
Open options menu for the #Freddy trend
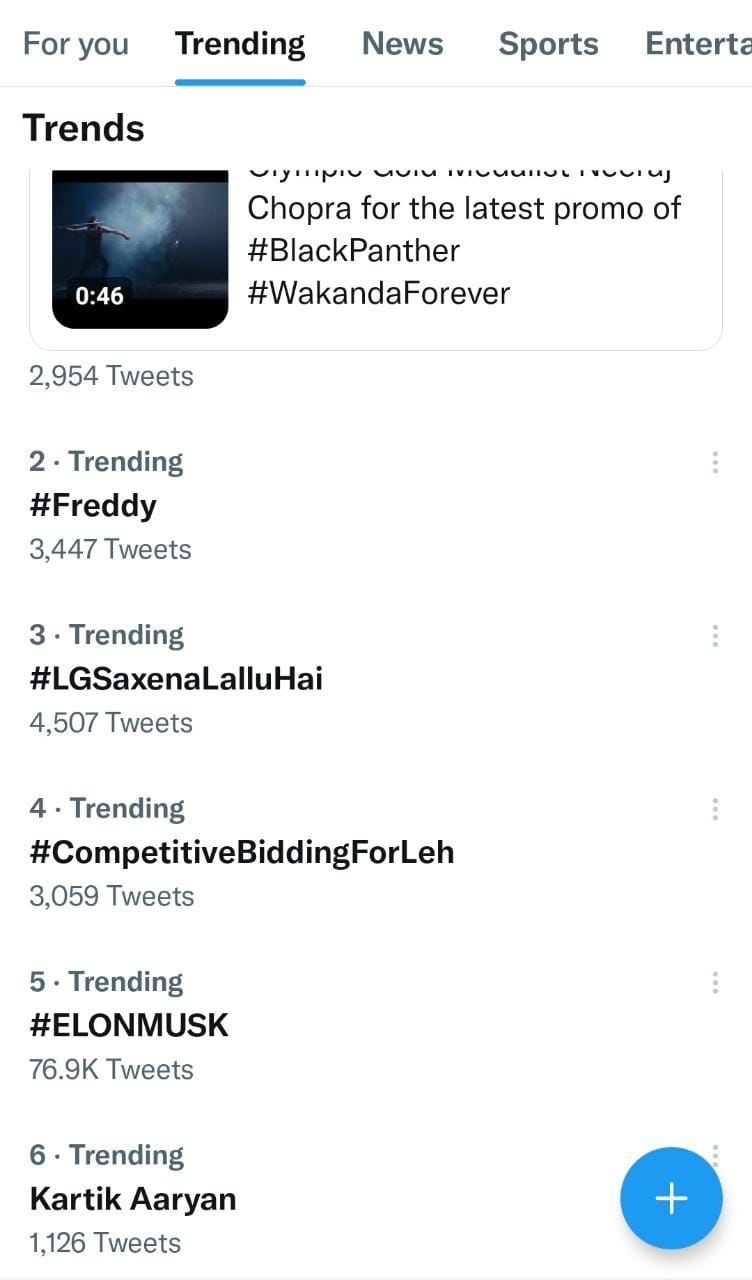(715, 462)
